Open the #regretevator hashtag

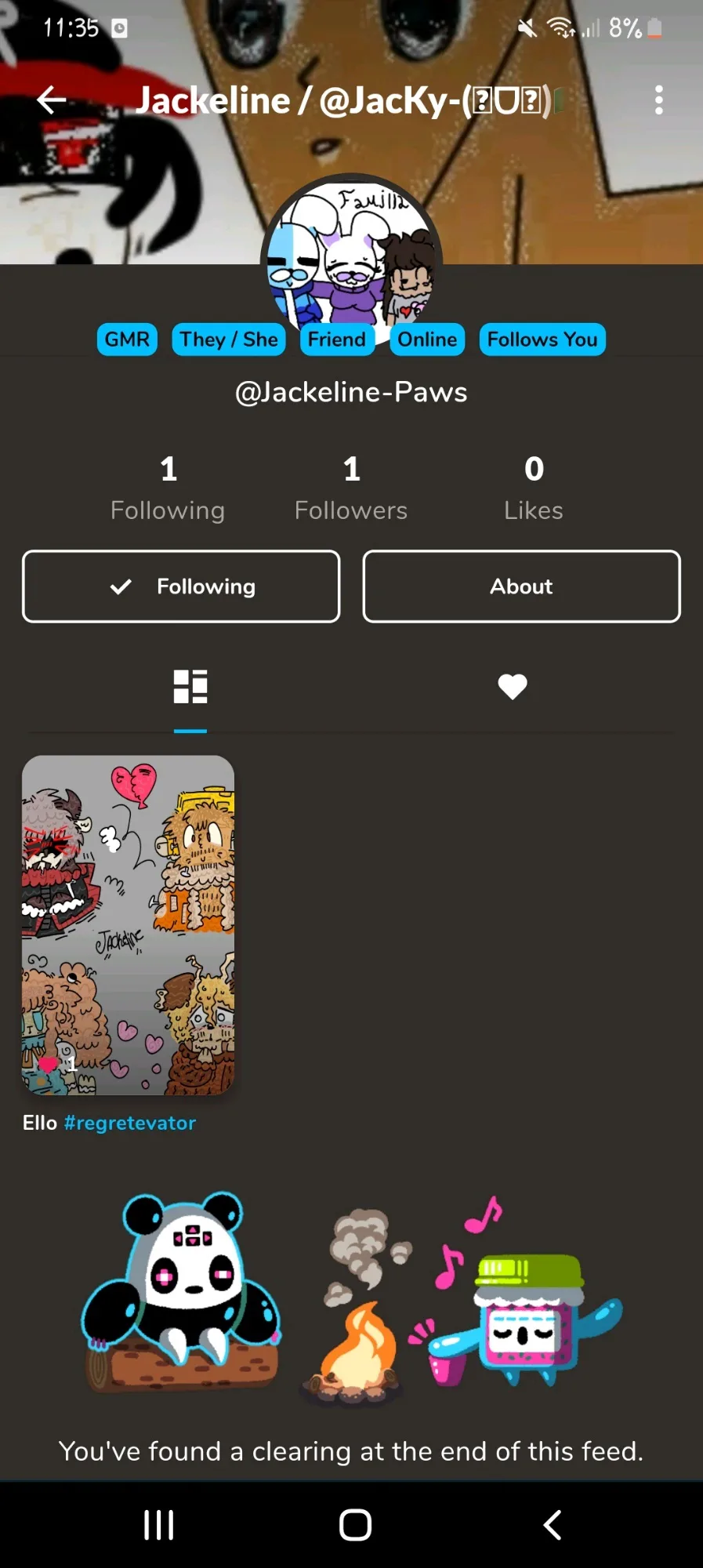[130, 1123]
